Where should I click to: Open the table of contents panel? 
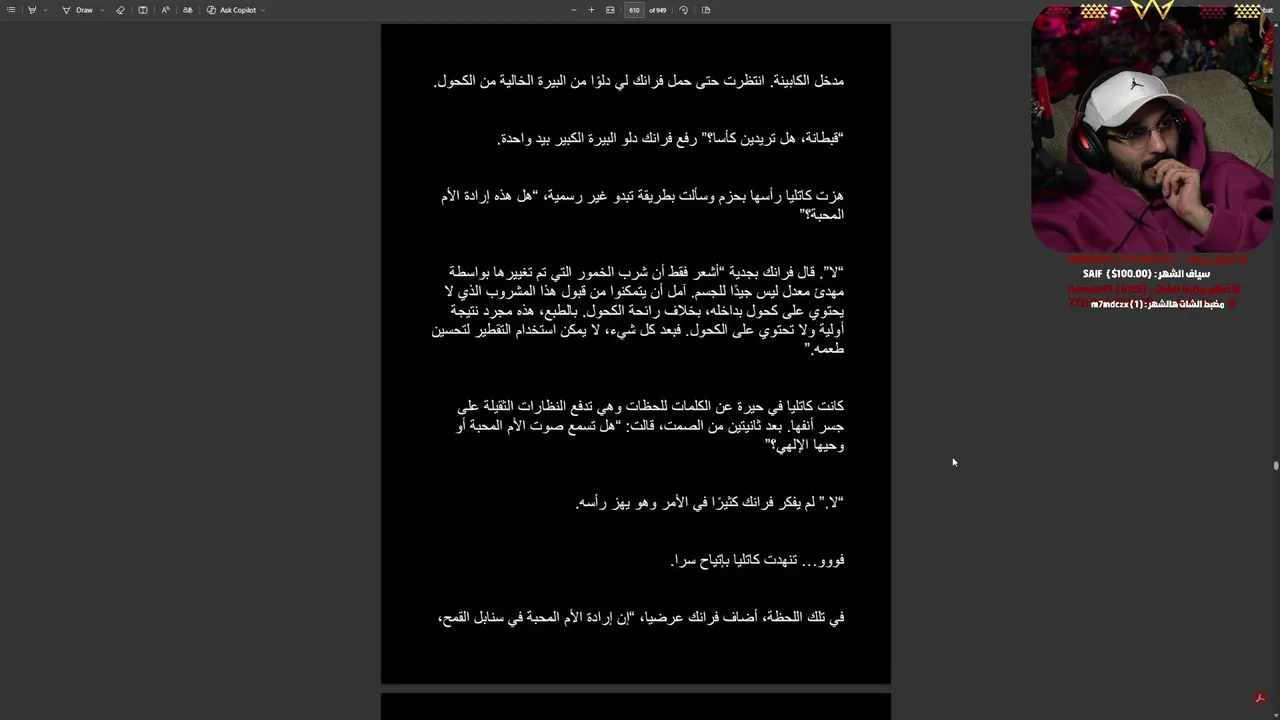pos(11,10)
